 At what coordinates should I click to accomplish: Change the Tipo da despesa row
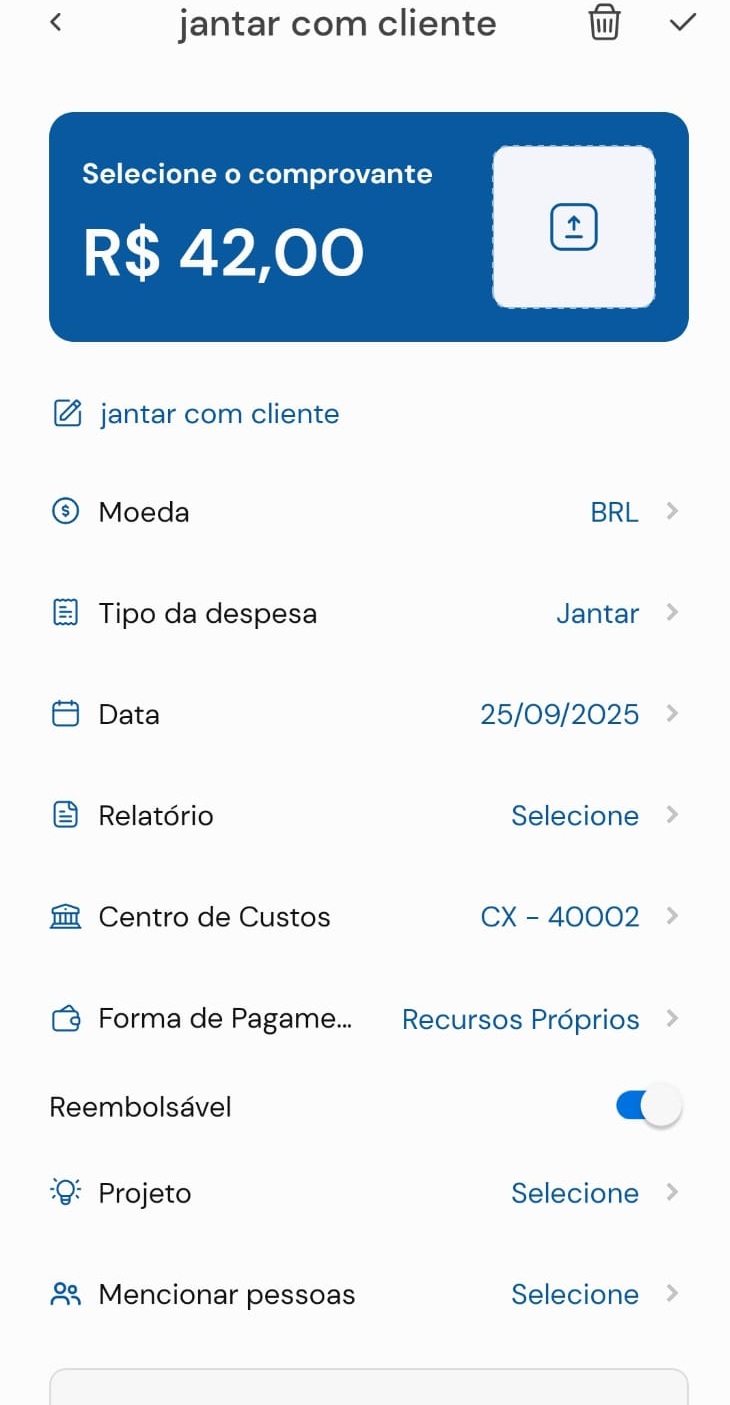tap(365, 613)
